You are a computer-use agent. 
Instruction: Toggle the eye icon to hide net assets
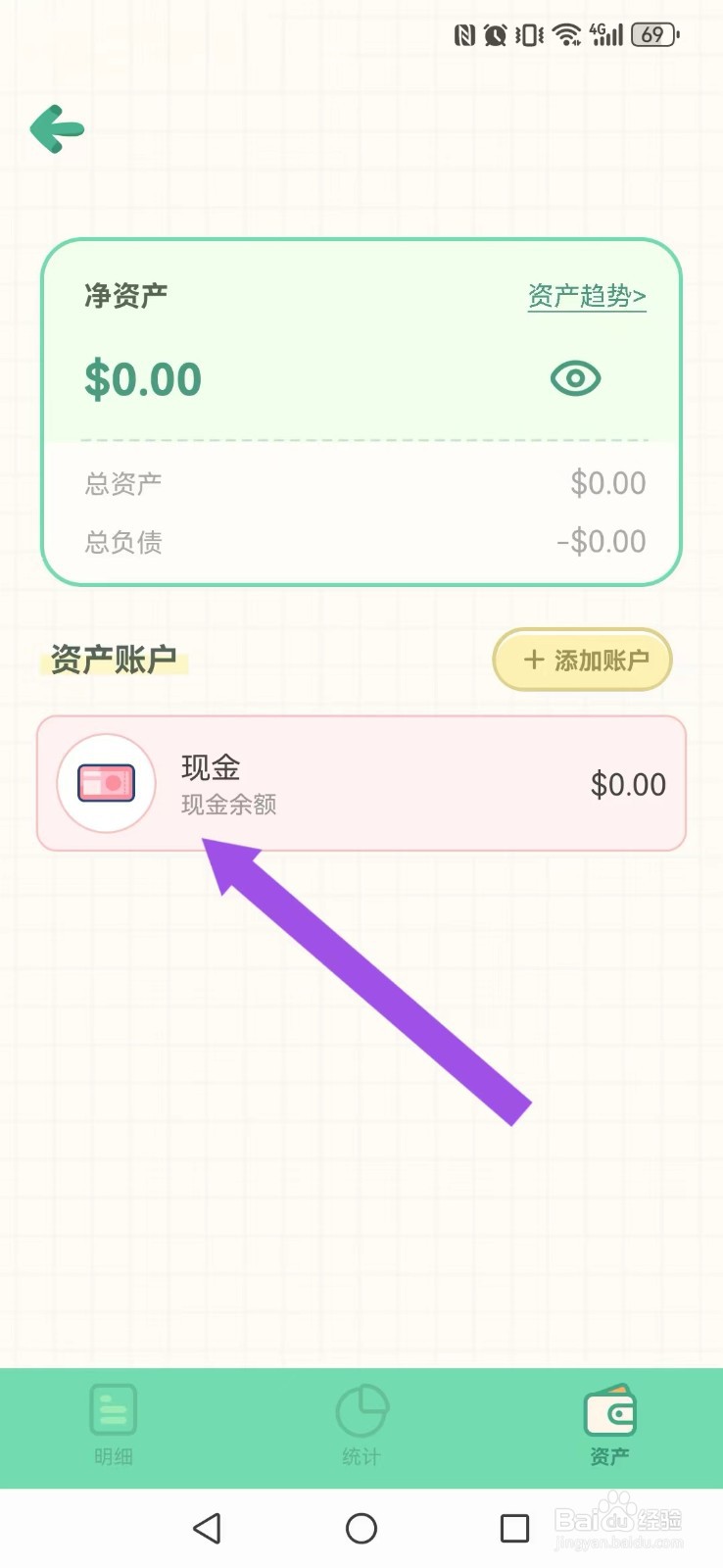point(574,377)
